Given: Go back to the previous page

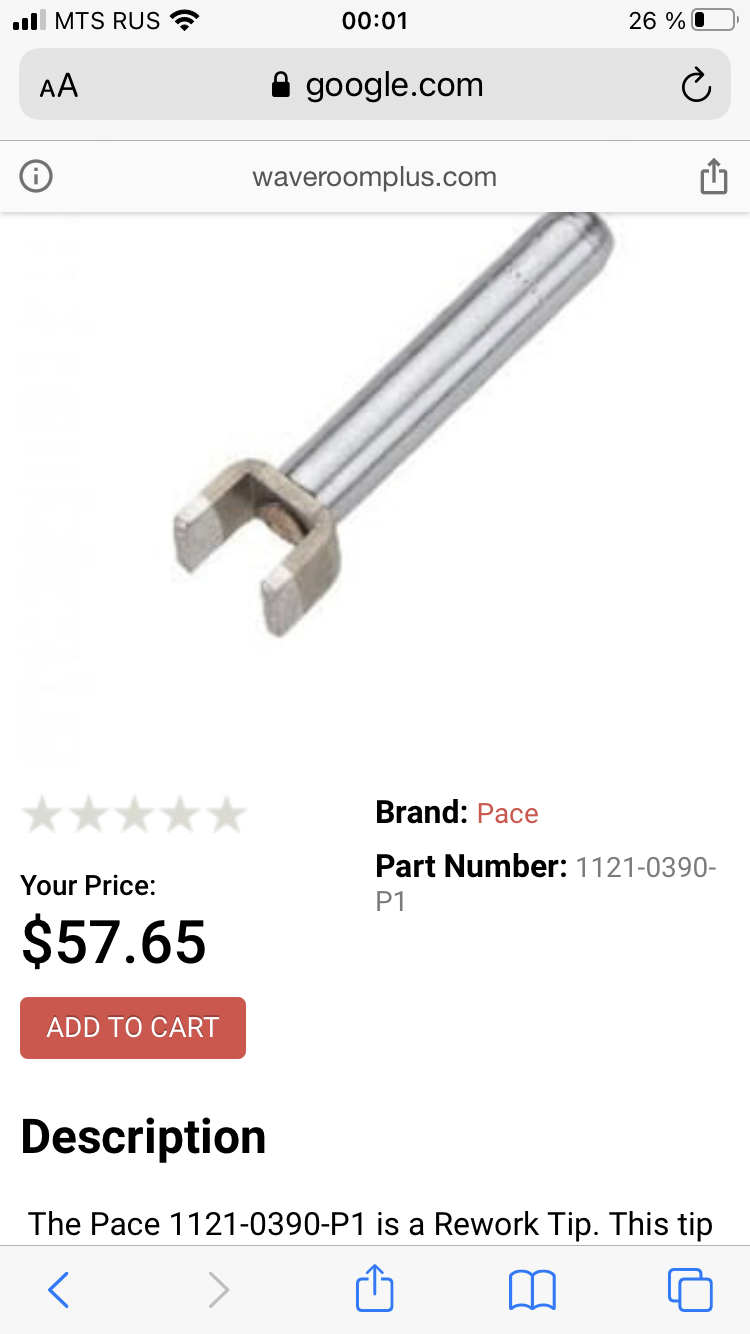Looking at the screenshot, I should (58, 1290).
